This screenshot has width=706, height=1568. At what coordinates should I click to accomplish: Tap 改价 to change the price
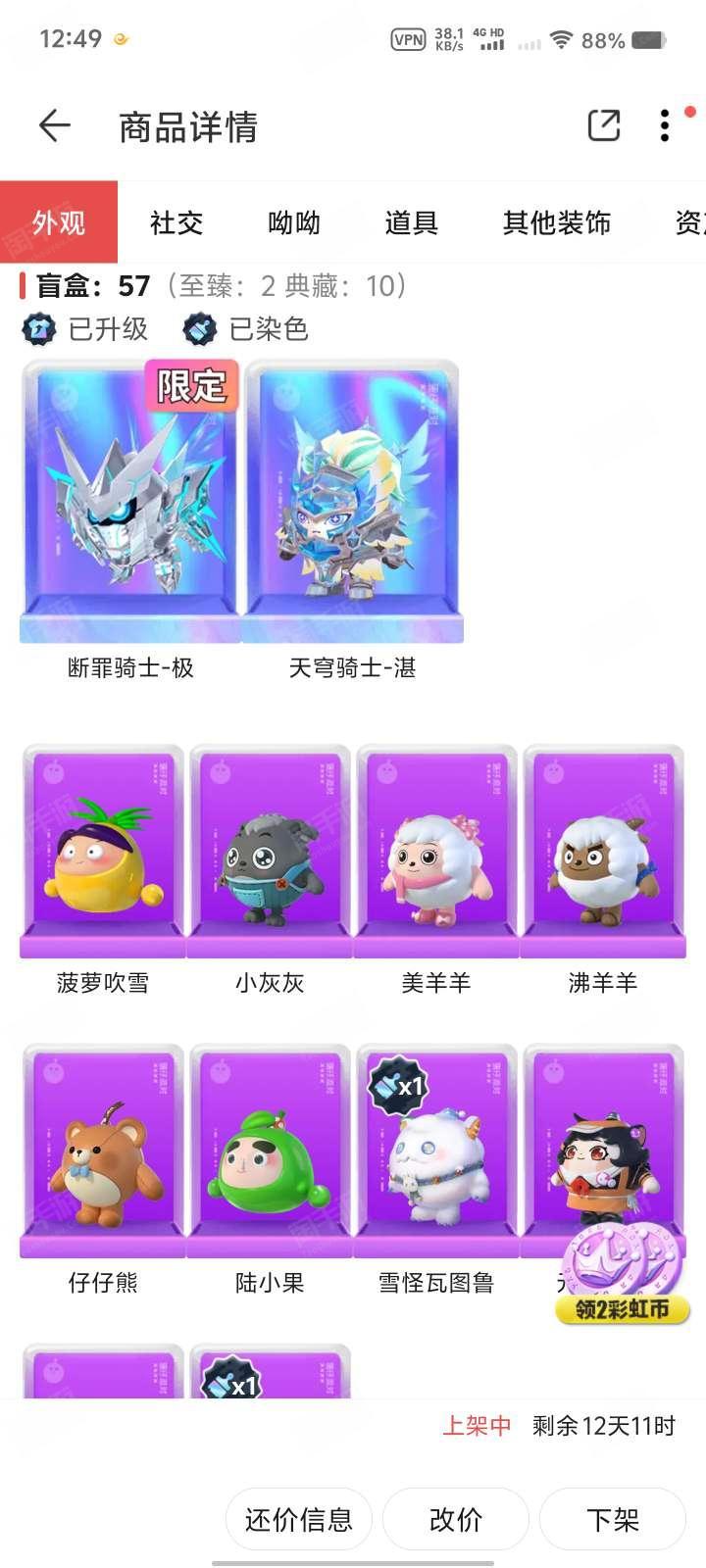pos(456,1519)
